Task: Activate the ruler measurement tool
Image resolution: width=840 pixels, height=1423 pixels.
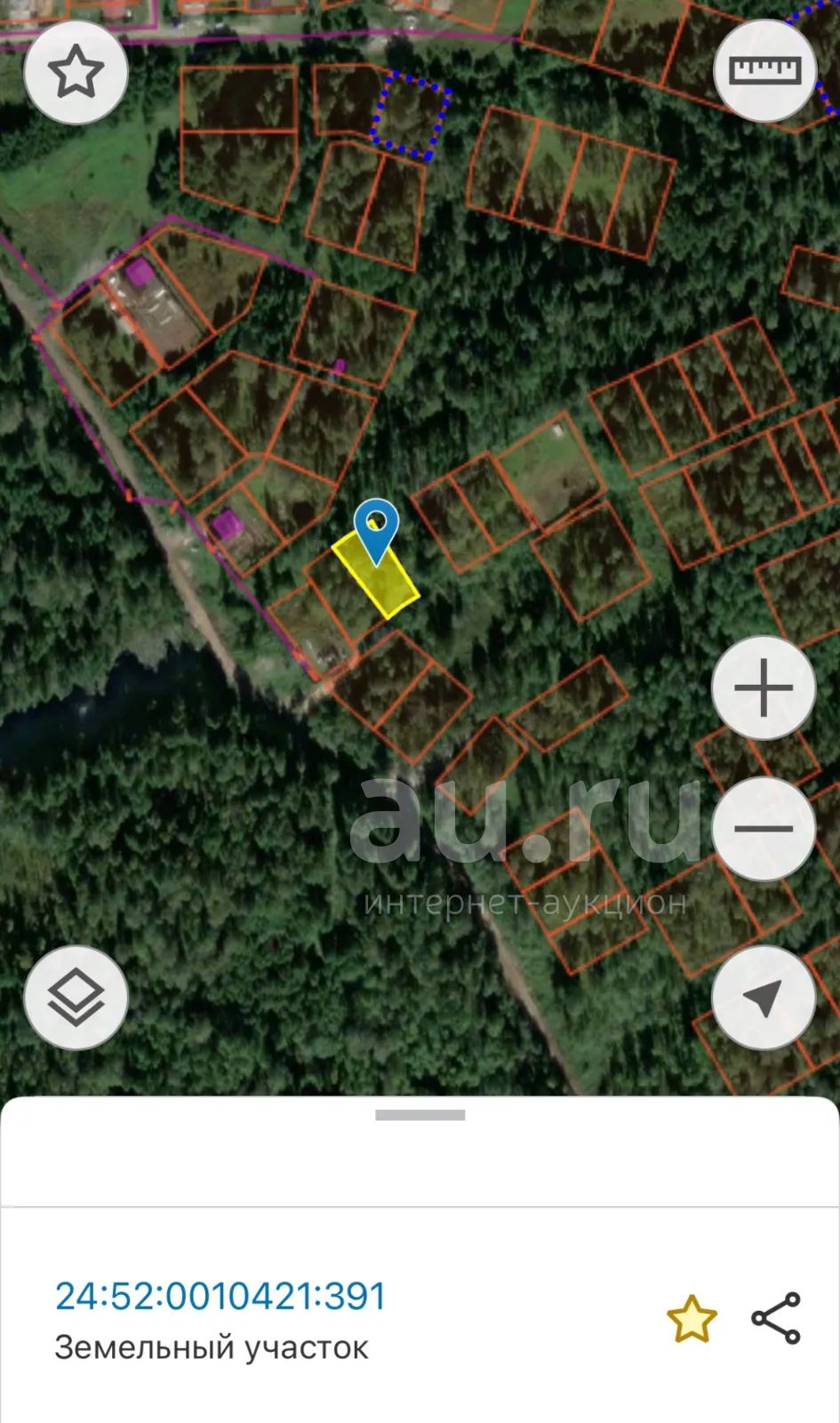Action: pyautogui.click(x=764, y=71)
